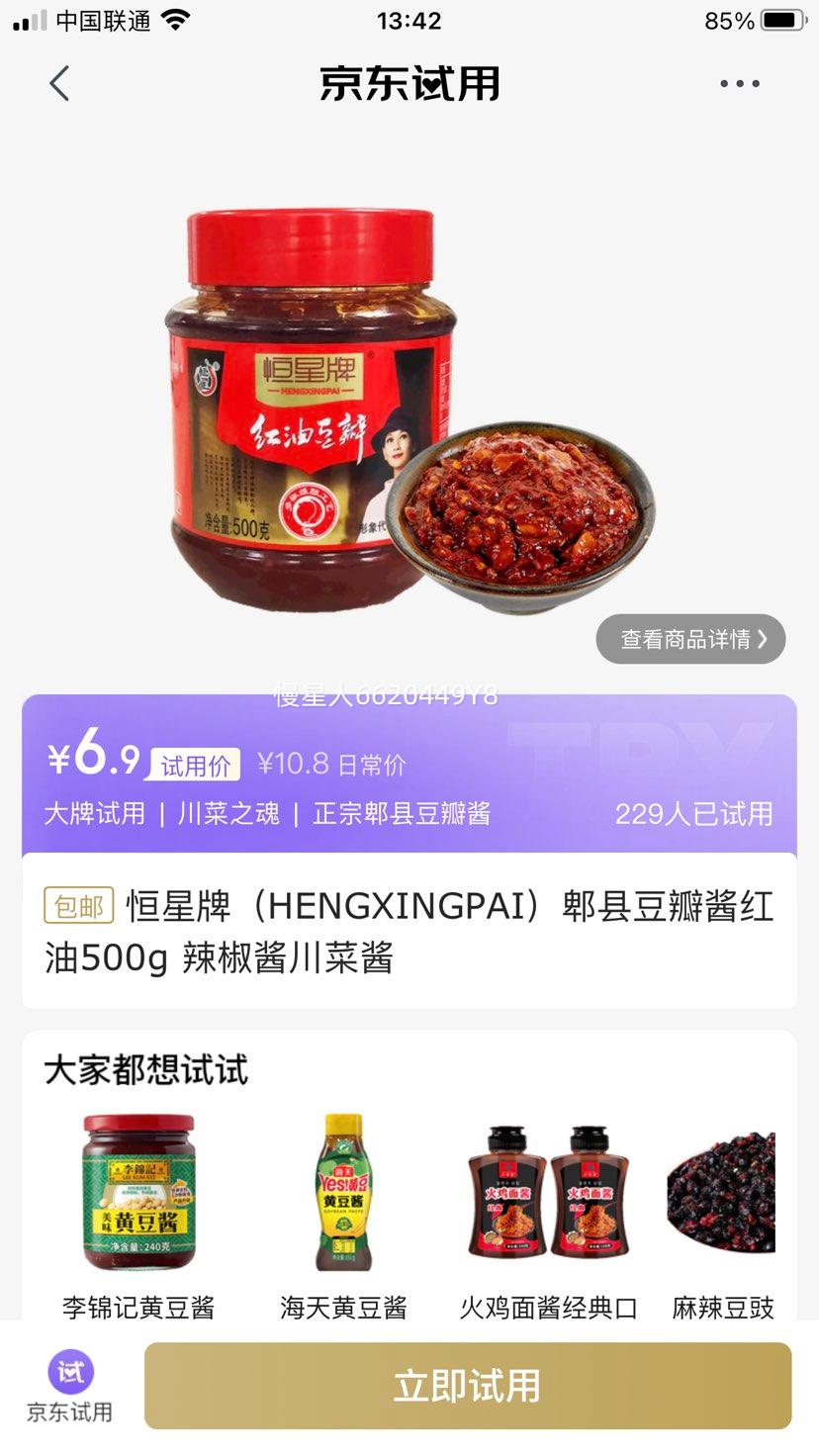819x1456 pixels.
Task: Tap the chevron on the back navigation
Action: [x=59, y=83]
